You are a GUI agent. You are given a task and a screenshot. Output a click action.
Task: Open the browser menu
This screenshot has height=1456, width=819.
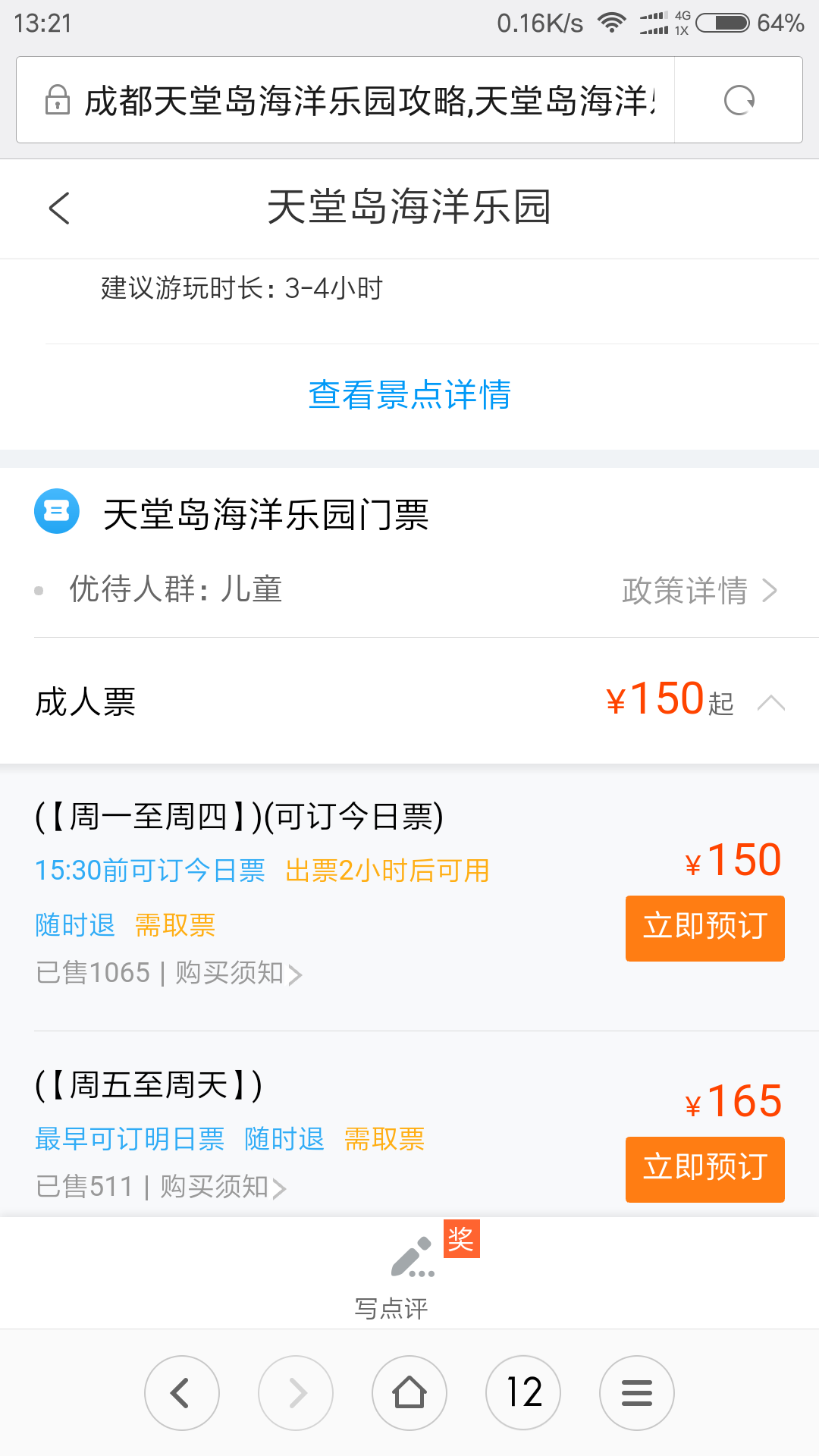(637, 1393)
